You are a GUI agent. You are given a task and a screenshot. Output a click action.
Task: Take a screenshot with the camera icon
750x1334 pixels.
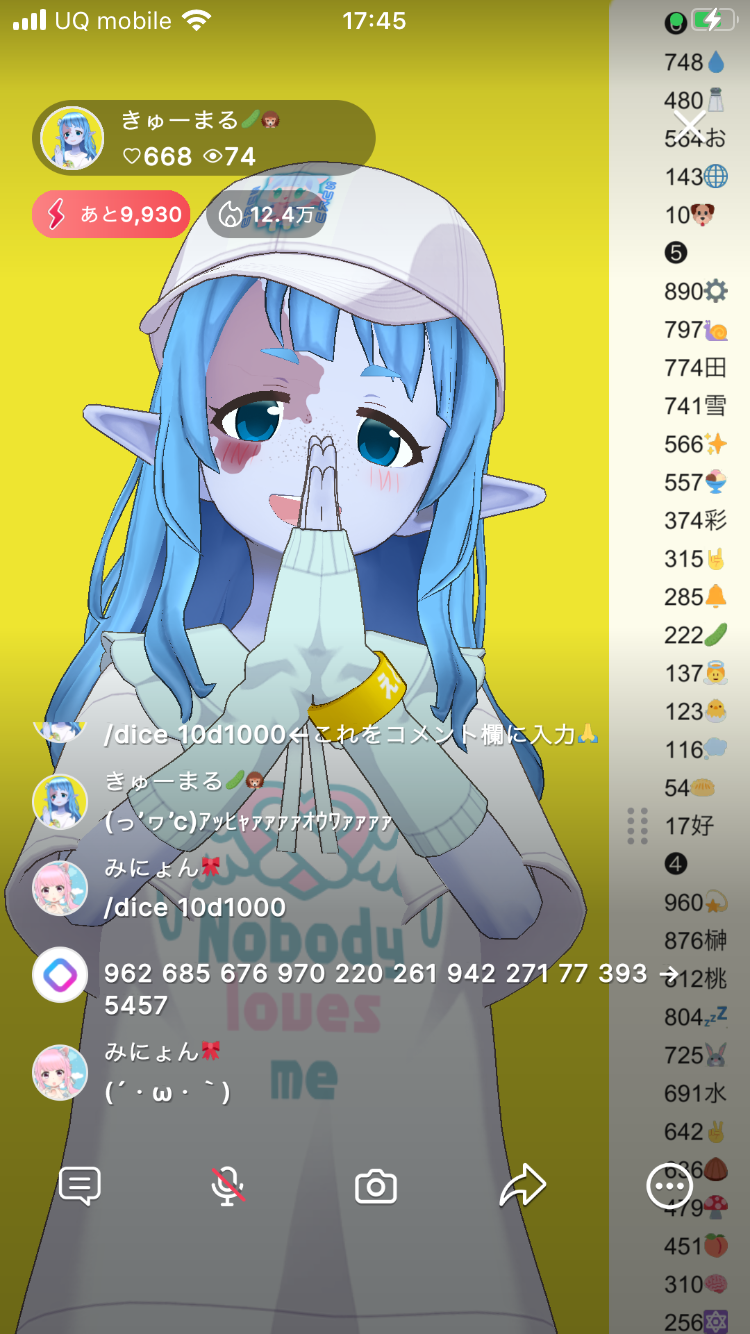pyautogui.click(x=376, y=1187)
